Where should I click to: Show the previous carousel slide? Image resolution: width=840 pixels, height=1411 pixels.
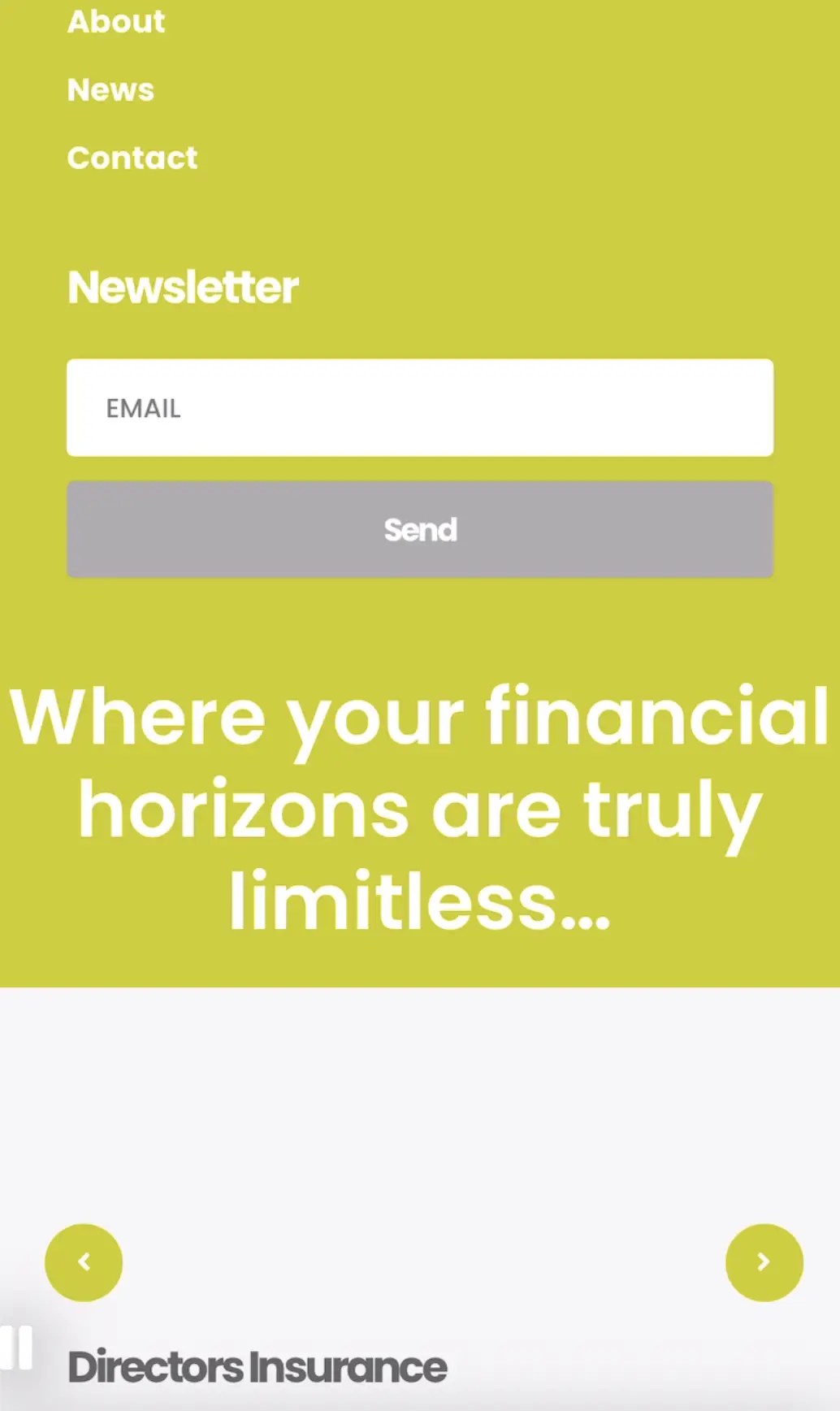(84, 1262)
